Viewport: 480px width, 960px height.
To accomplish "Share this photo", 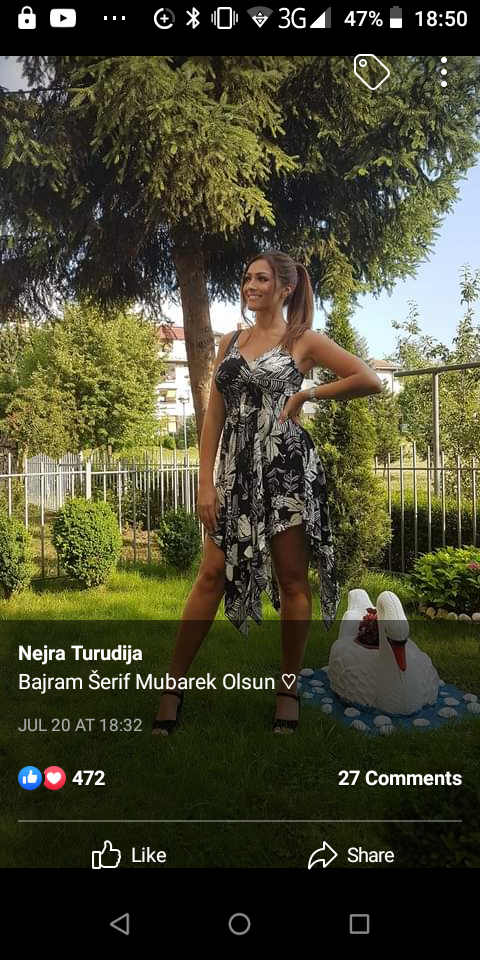I will [351, 855].
